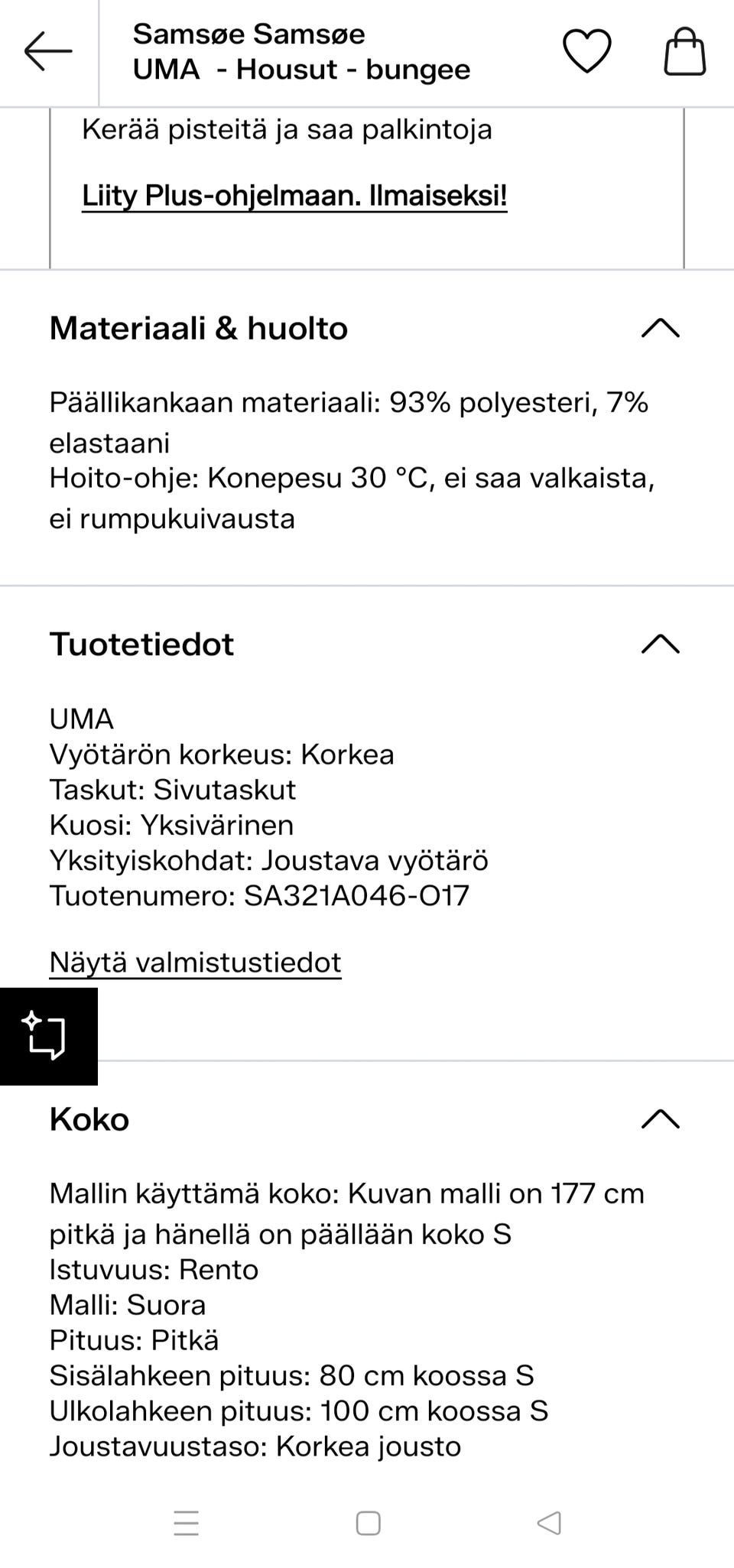Show manufacturing details via Näytä valmistustiedot
Image resolution: width=734 pixels, height=1568 pixels.
click(194, 962)
